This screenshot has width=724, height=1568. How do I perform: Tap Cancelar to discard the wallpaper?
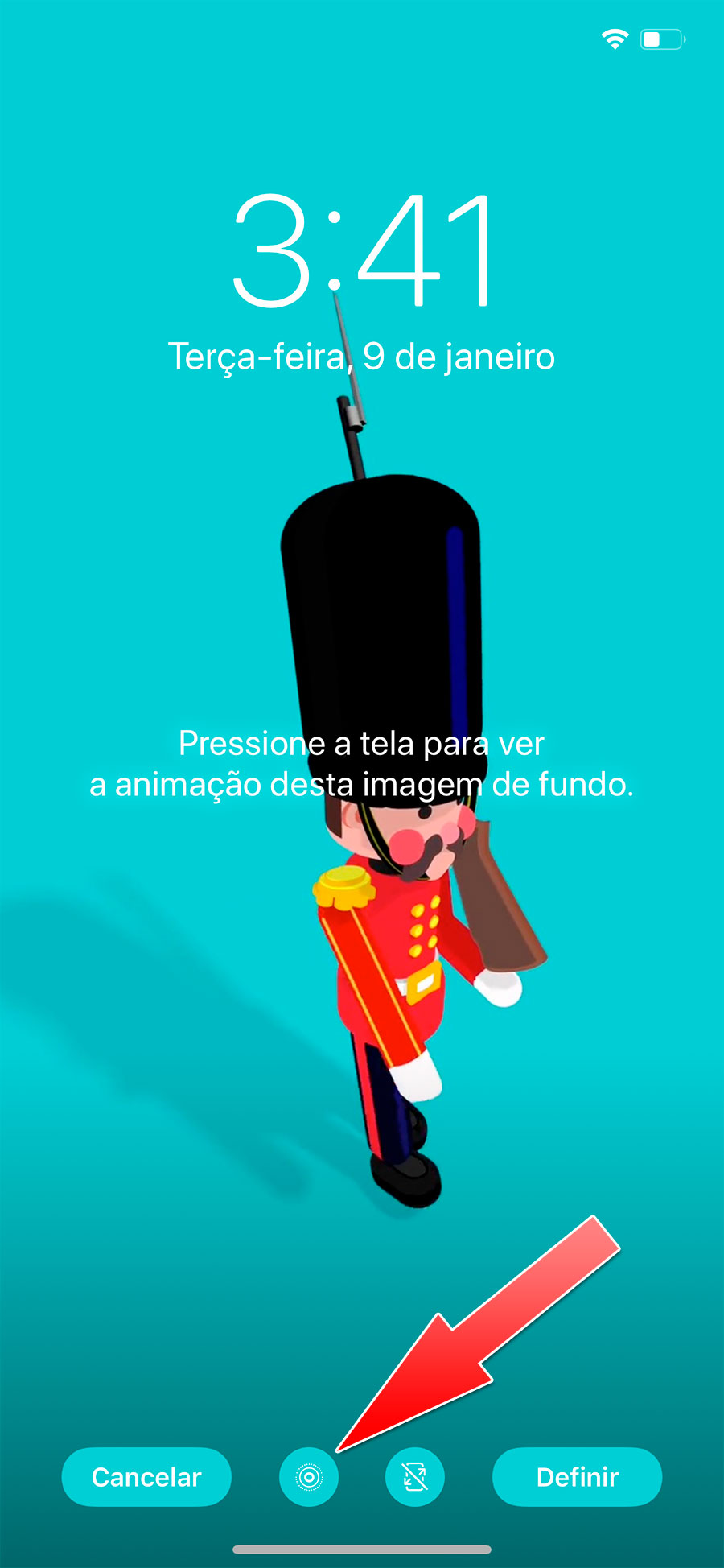pos(146,1477)
